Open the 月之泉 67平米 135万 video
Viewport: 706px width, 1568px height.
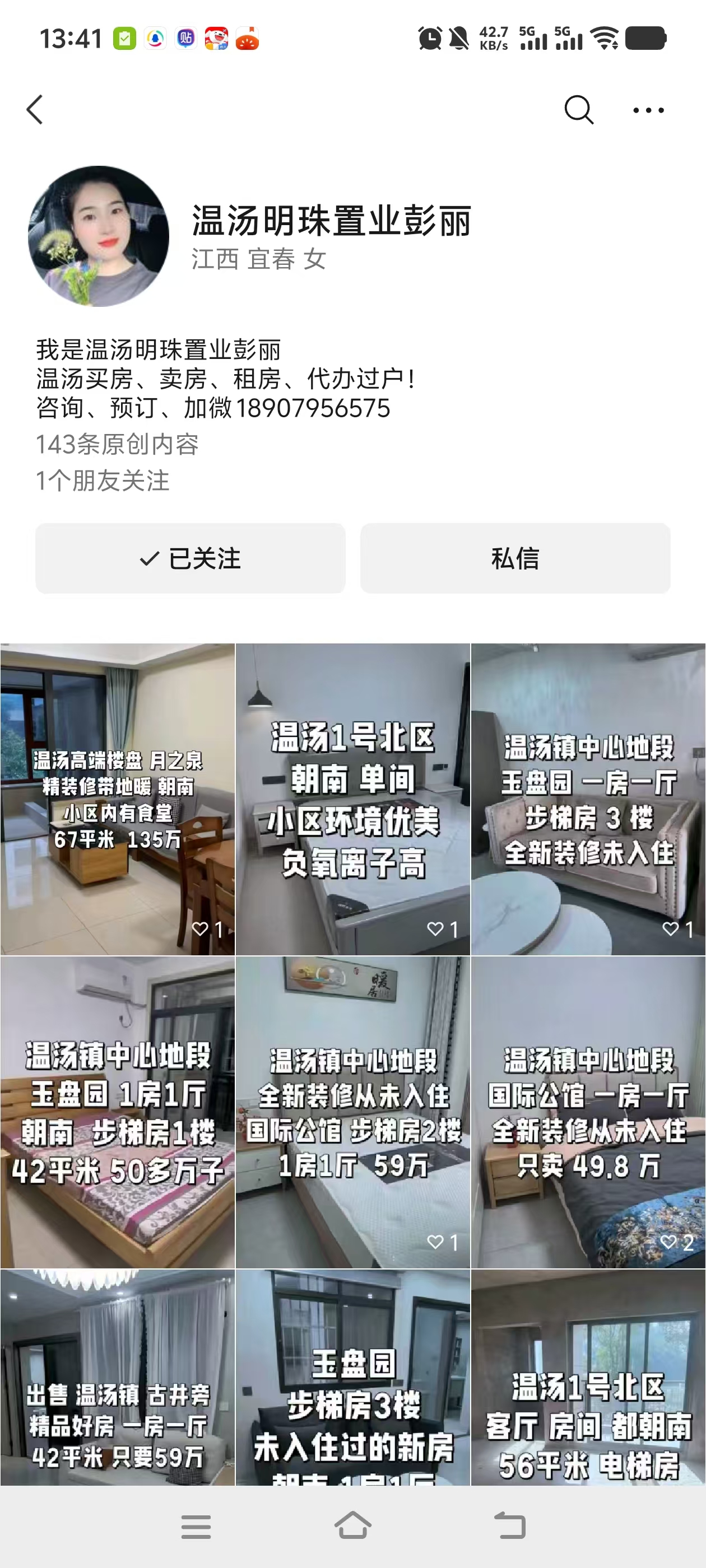[118, 799]
